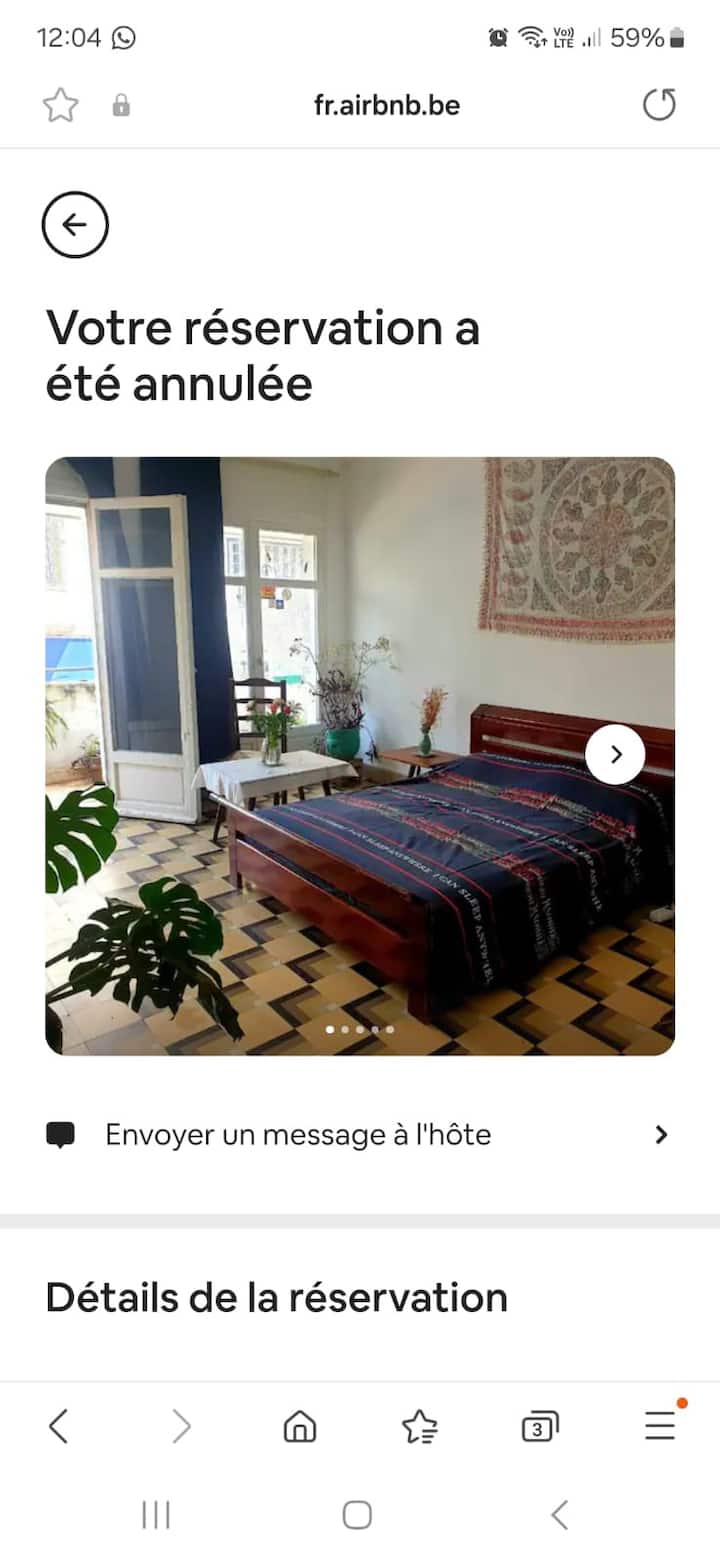The height and width of the screenshot is (1561, 720).
Task: Go back using the circled arrow
Action: click(x=75, y=225)
